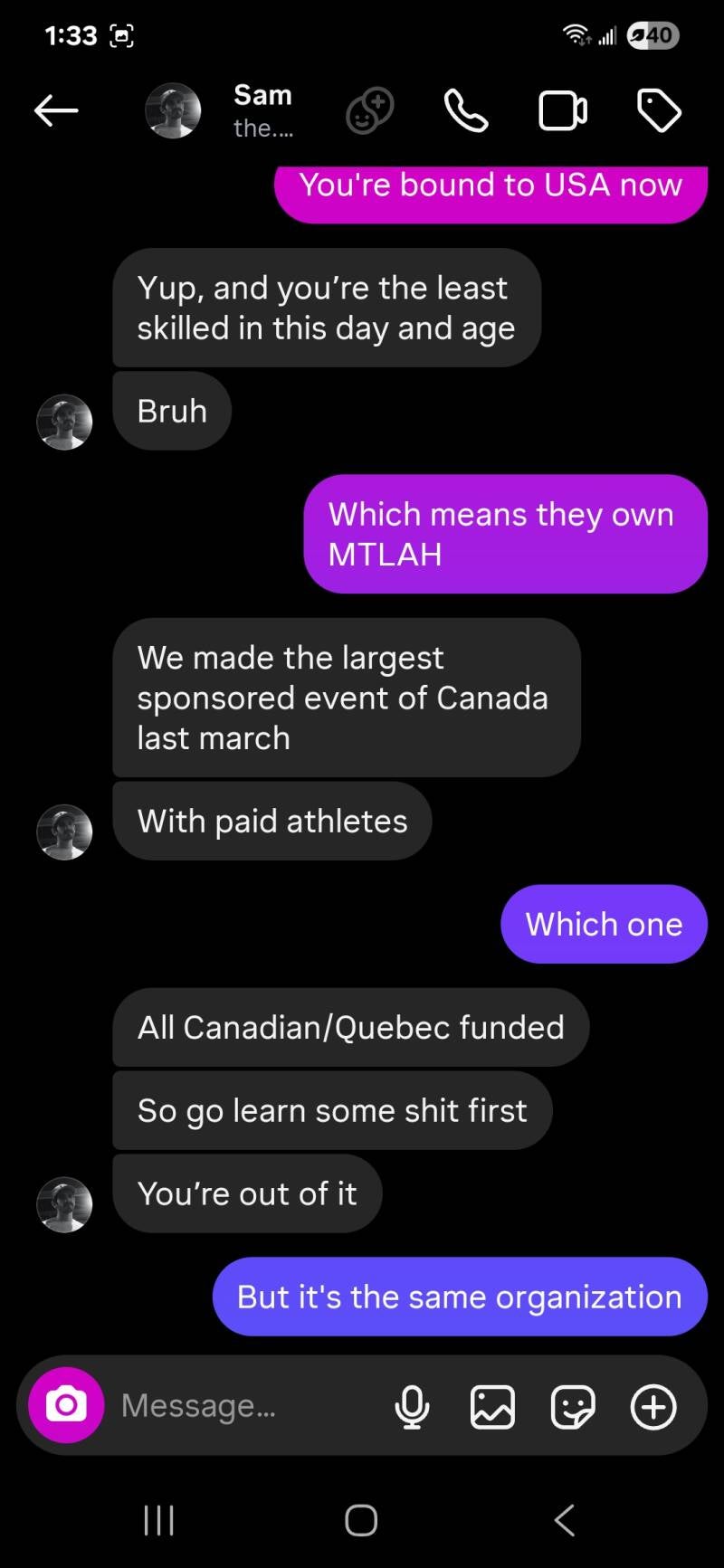
Task: Open the gallery image picker
Action: [x=492, y=1407]
